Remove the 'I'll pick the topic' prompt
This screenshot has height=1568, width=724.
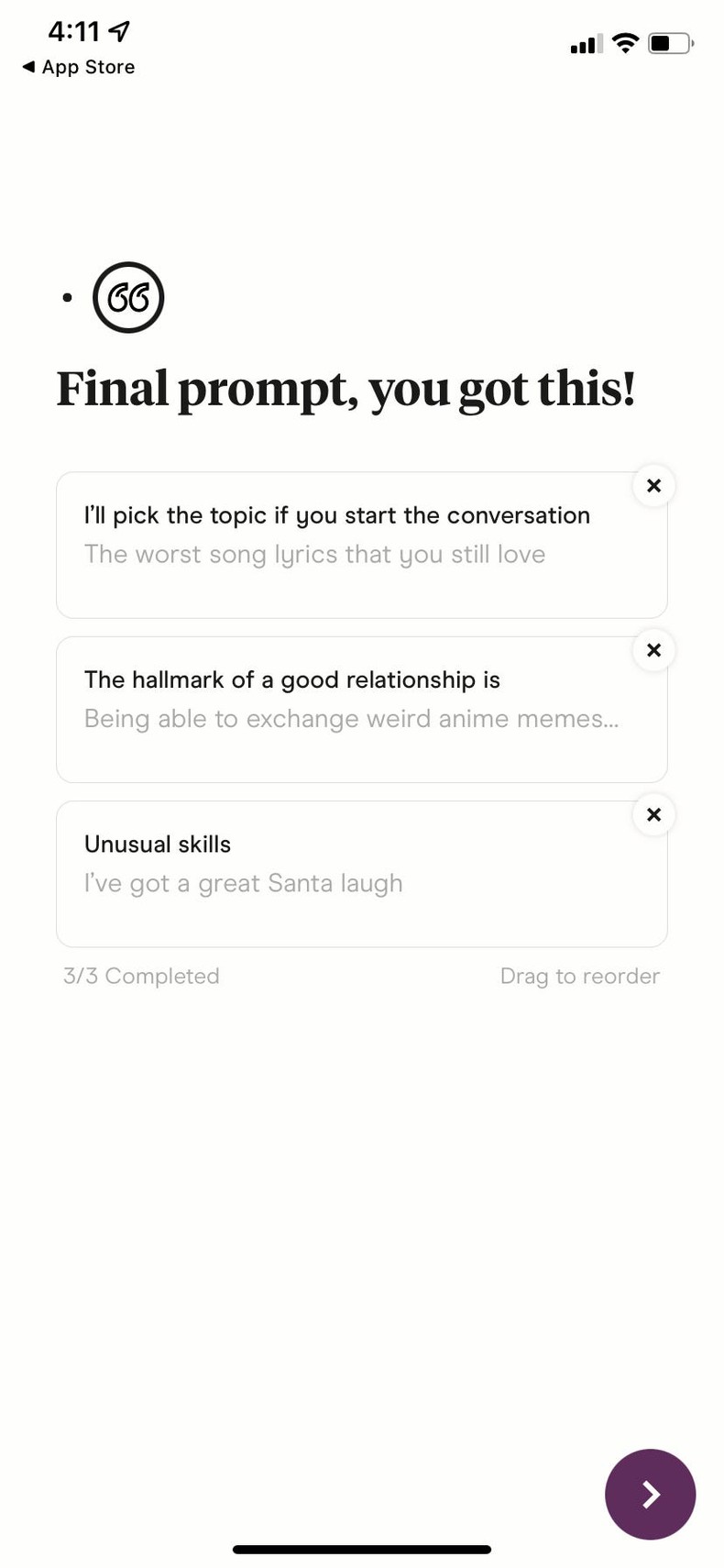pos(653,486)
